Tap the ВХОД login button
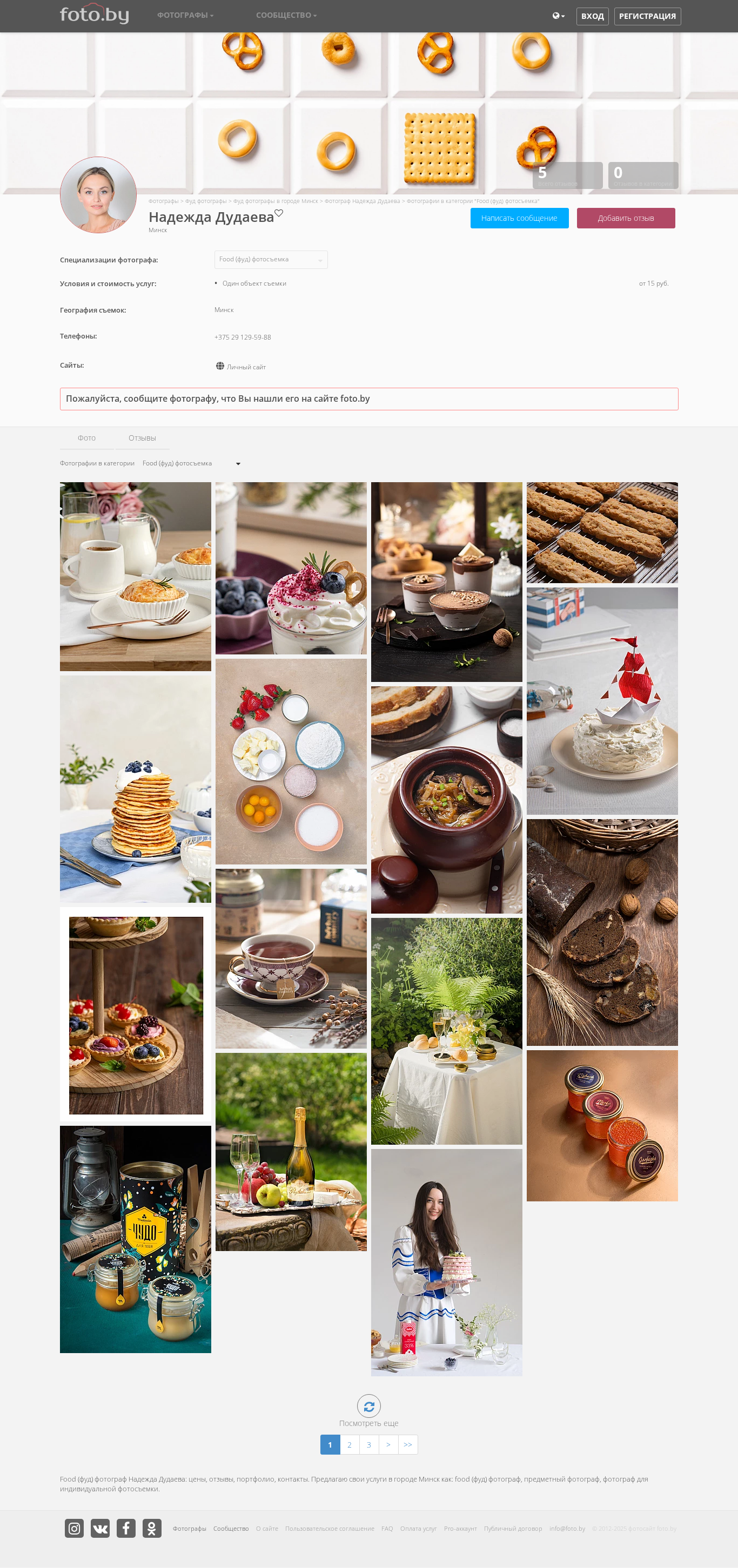The width and height of the screenshot is (738, 1568). click(x=592, y=16)
